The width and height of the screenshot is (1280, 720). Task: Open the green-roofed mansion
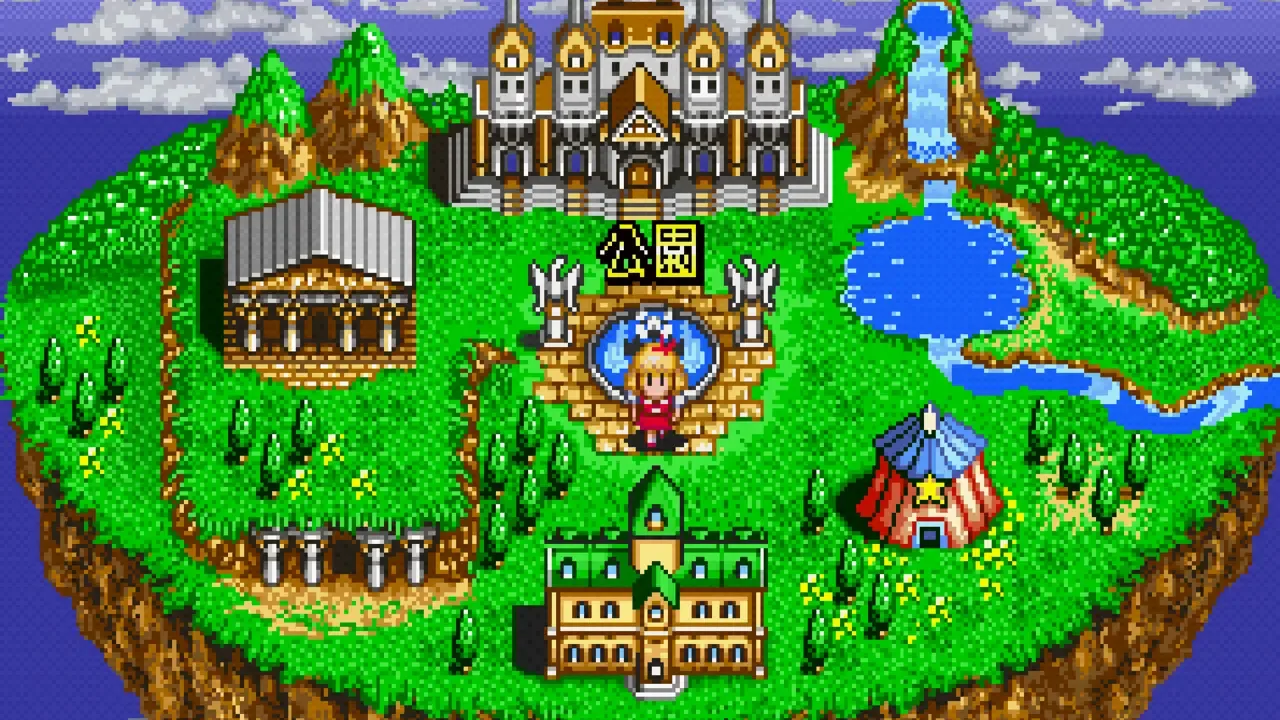[x=655, y=600]
